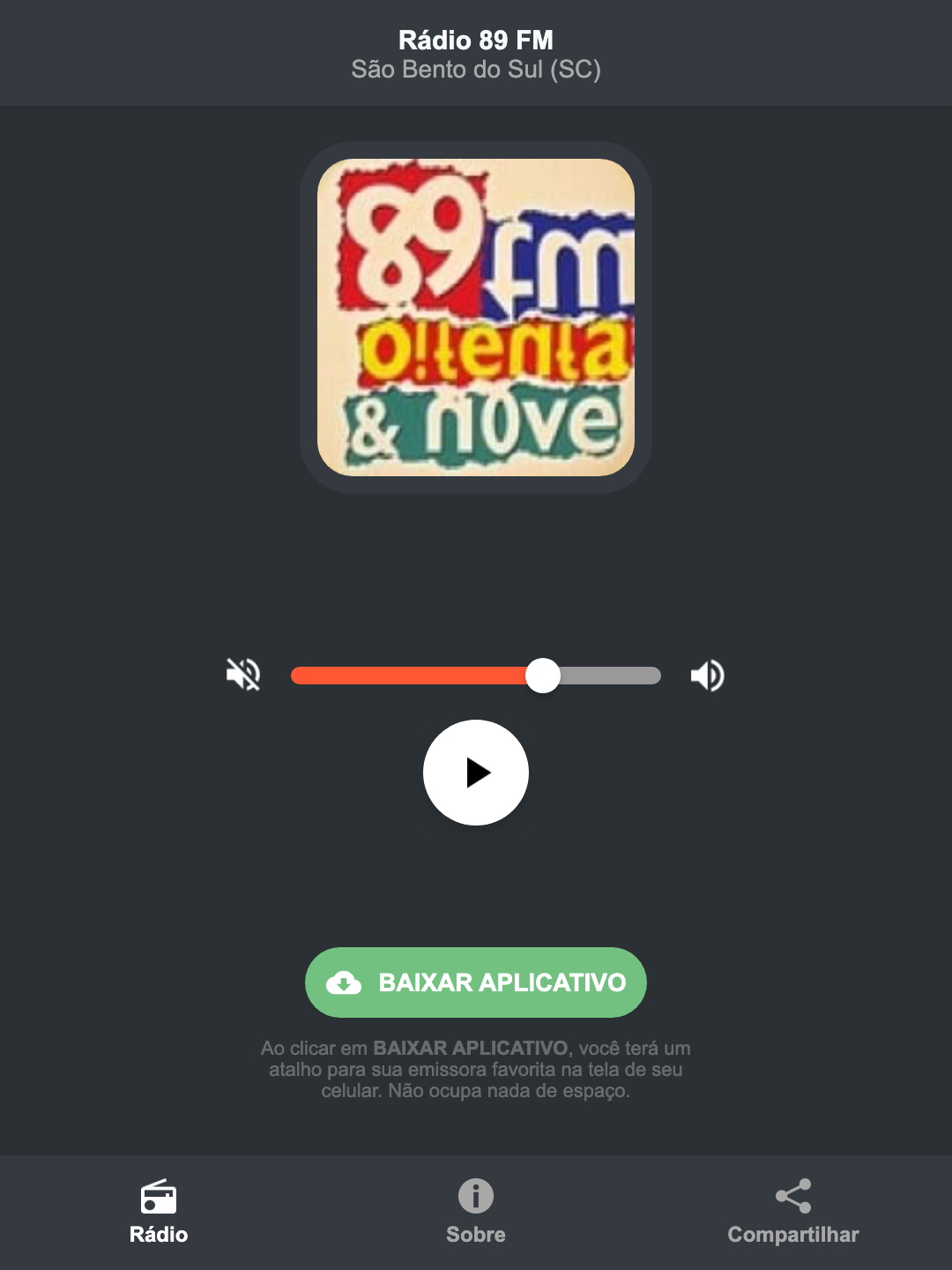Click the Compartilhar share icon
The image size is (952, 1270).
(x=792, y=1196)
